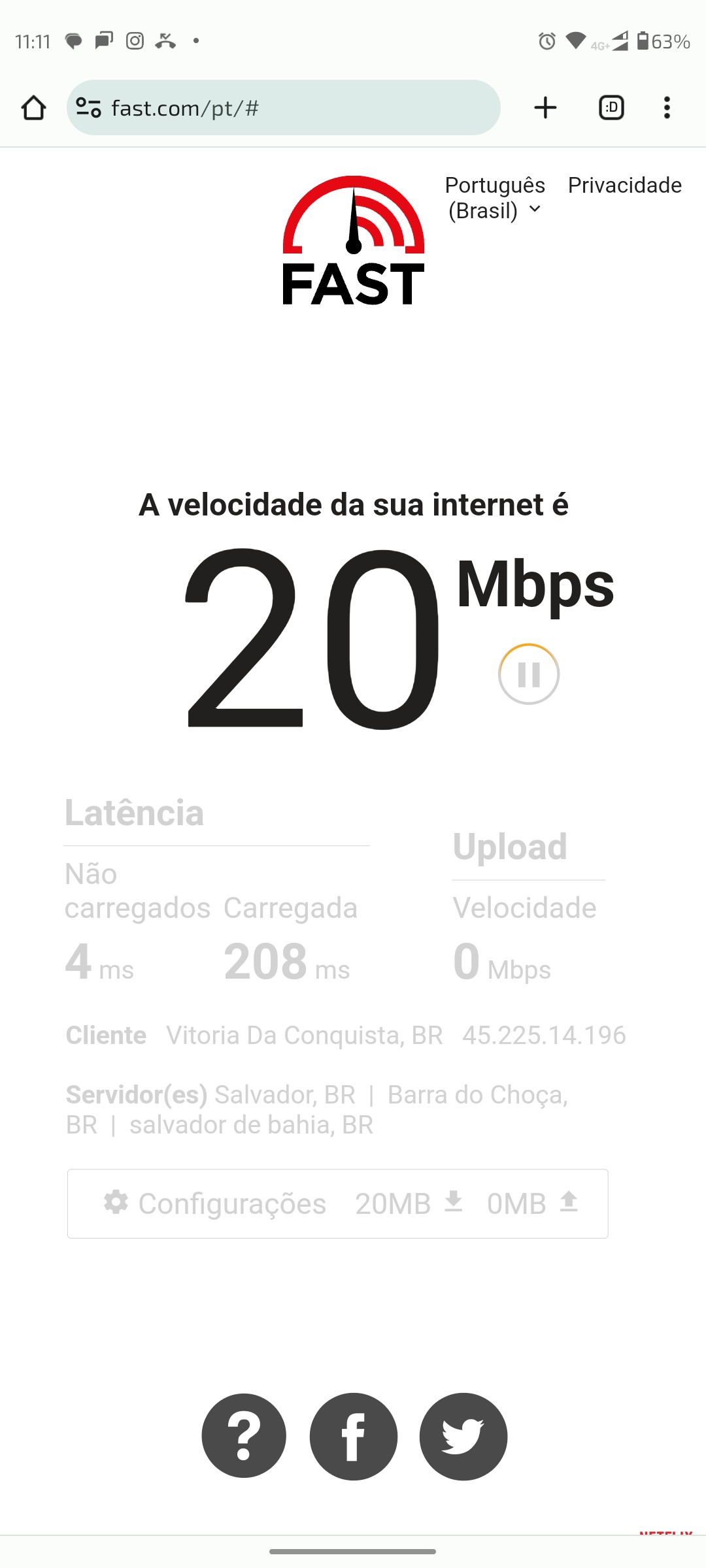
Task: Open the browser overflow menu
Action: pyautogui.click(x=667, y=108)
